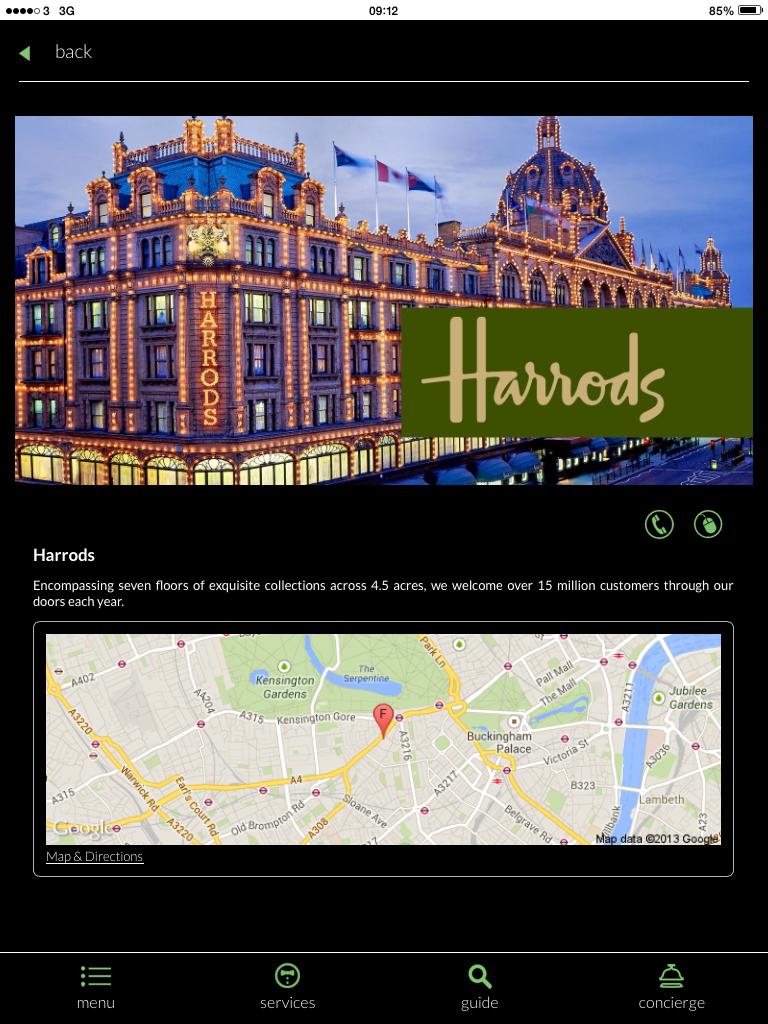Open the menu tab
Screen dimensions: 768x1024
(x=96, y=987)
